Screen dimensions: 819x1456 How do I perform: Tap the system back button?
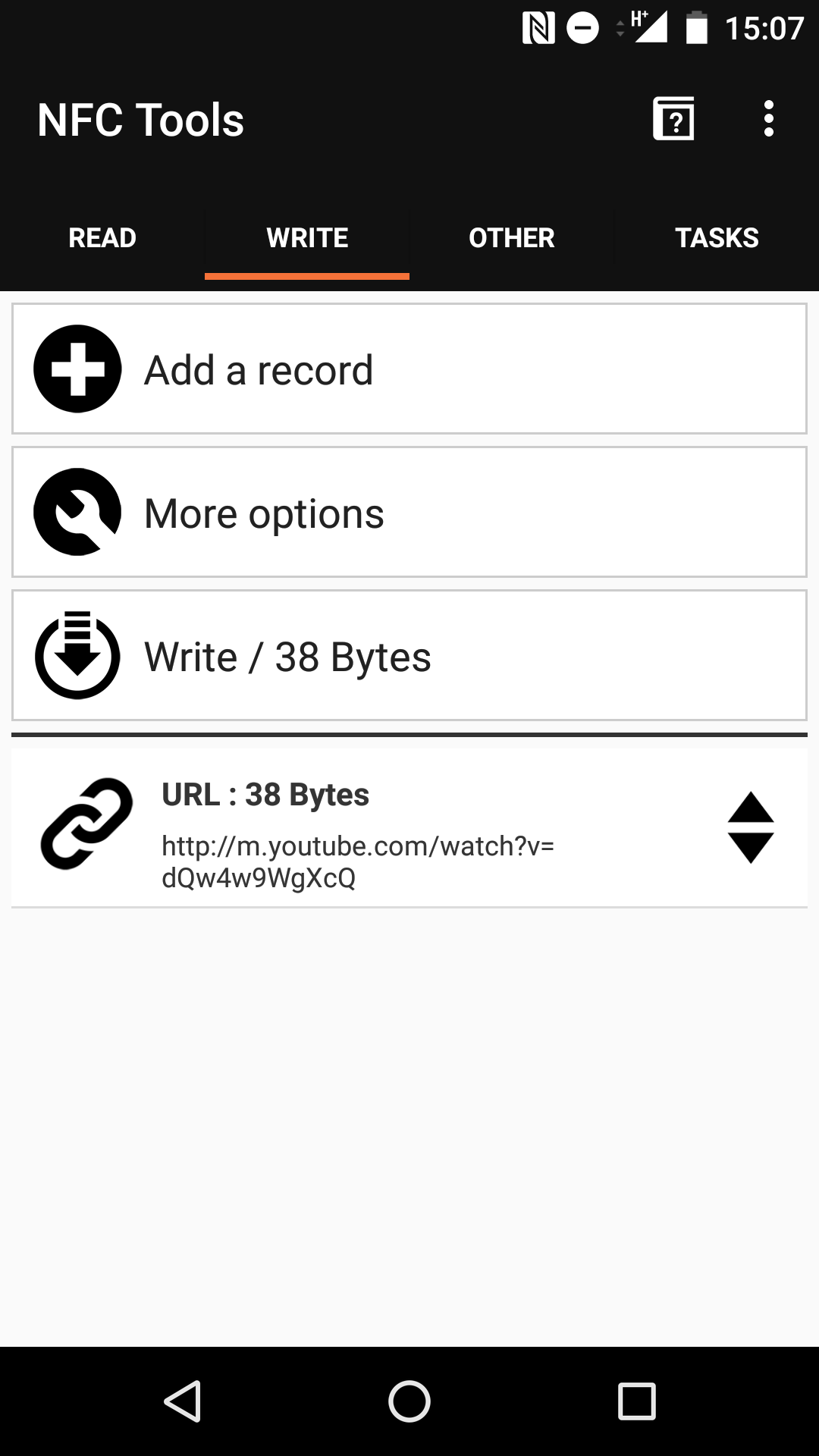point(182,1401)
